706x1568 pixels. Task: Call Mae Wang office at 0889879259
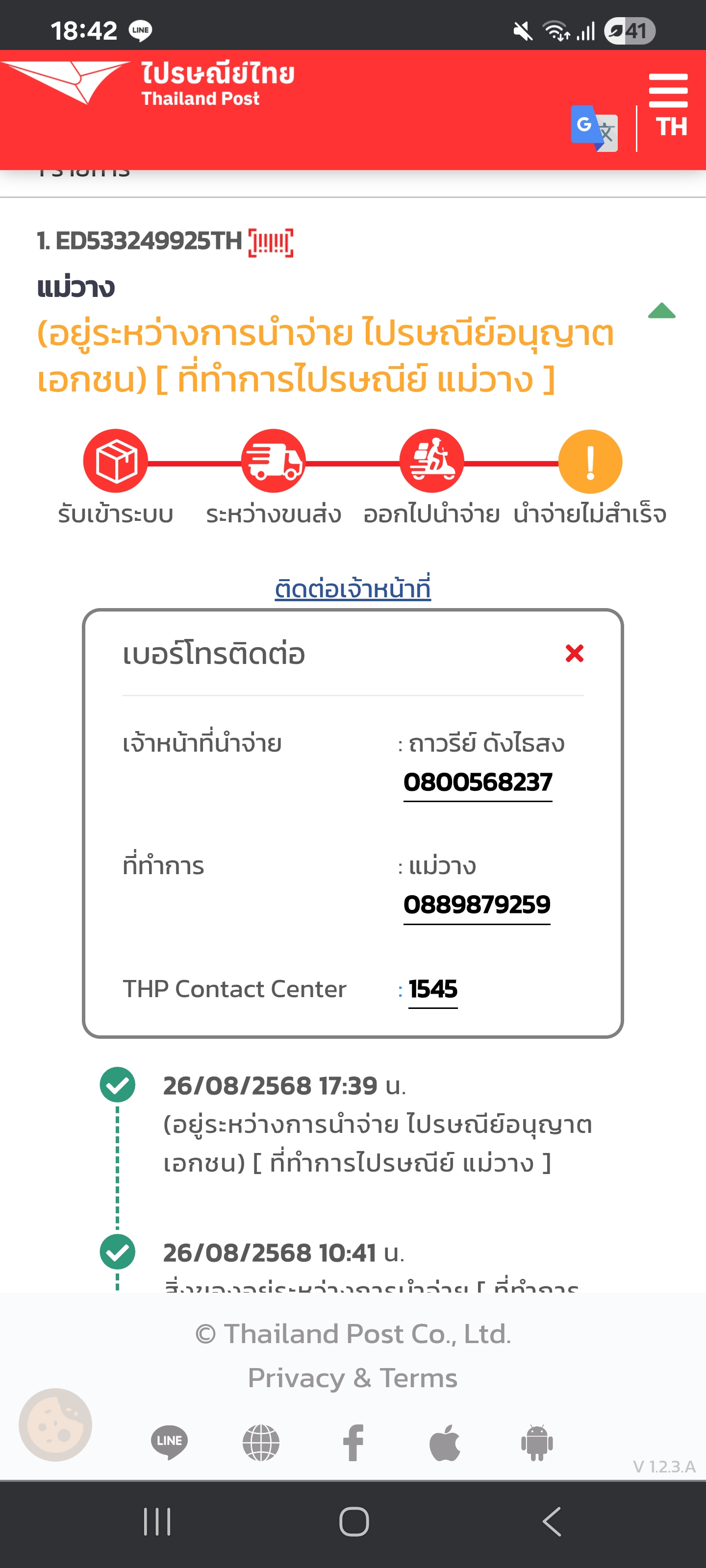(477, 905)
